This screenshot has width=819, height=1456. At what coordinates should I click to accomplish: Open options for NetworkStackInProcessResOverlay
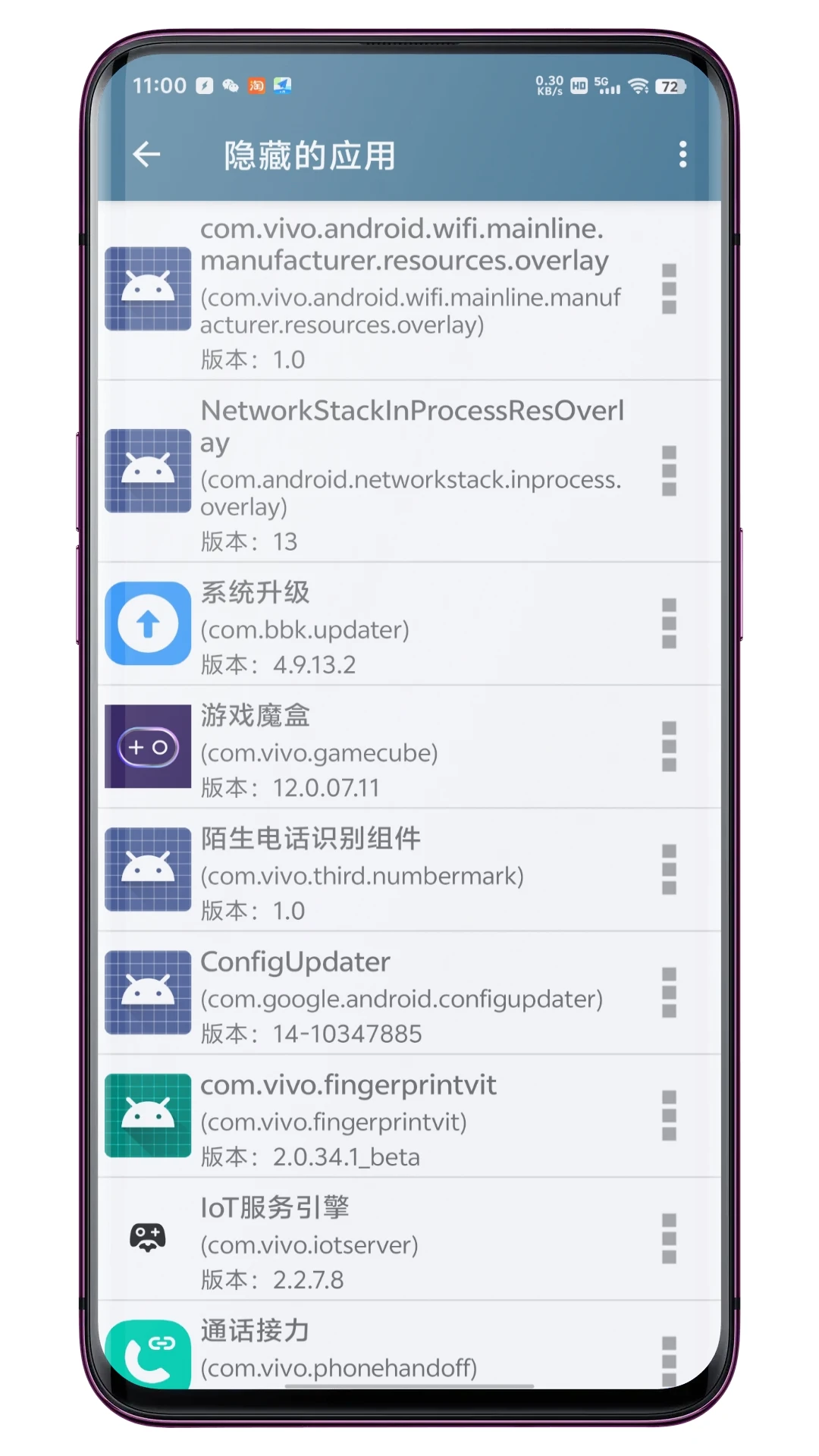(x=669, y=471)
